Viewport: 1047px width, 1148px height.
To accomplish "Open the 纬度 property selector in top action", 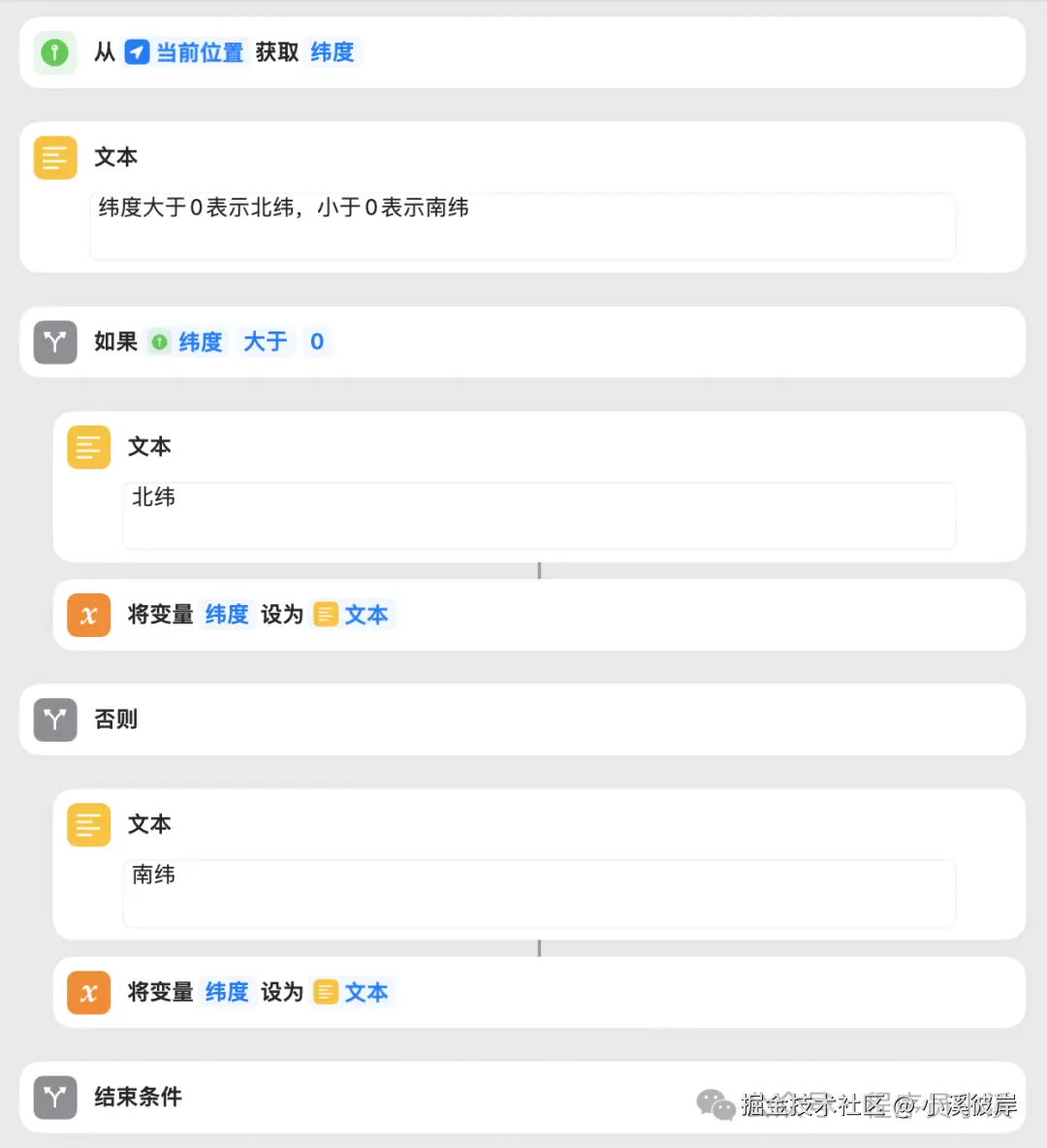I will pos(332,52).
